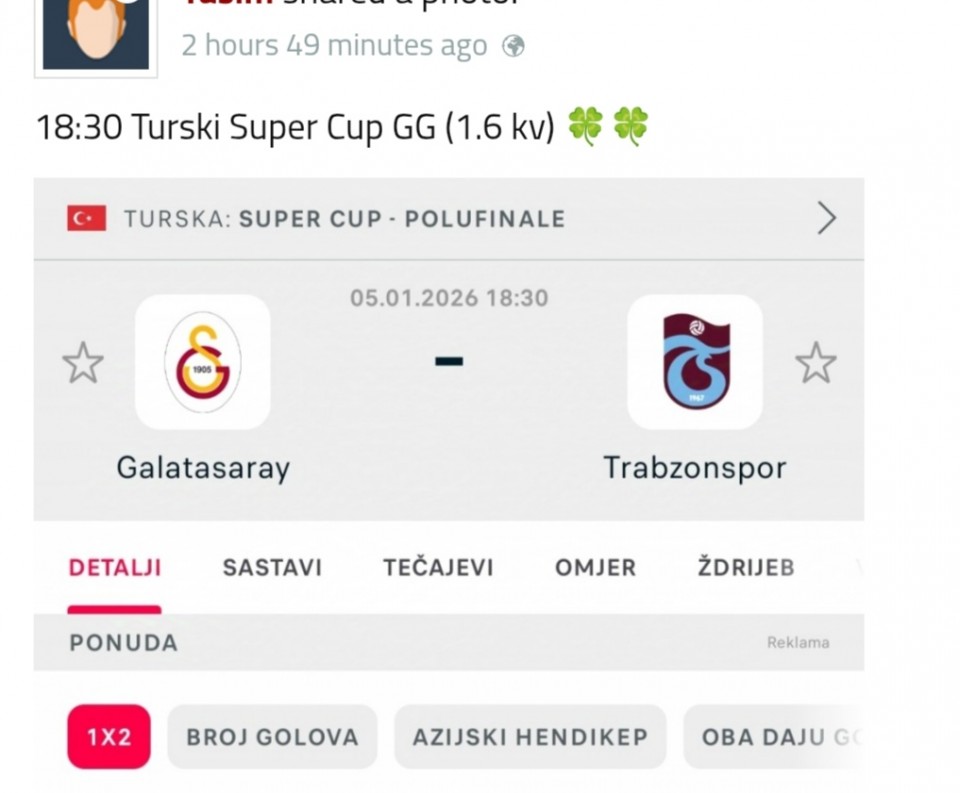The height and width of the screenshot is (793, 960).
Task: Open the post author's profile avatar
Action: coord(95,35)
